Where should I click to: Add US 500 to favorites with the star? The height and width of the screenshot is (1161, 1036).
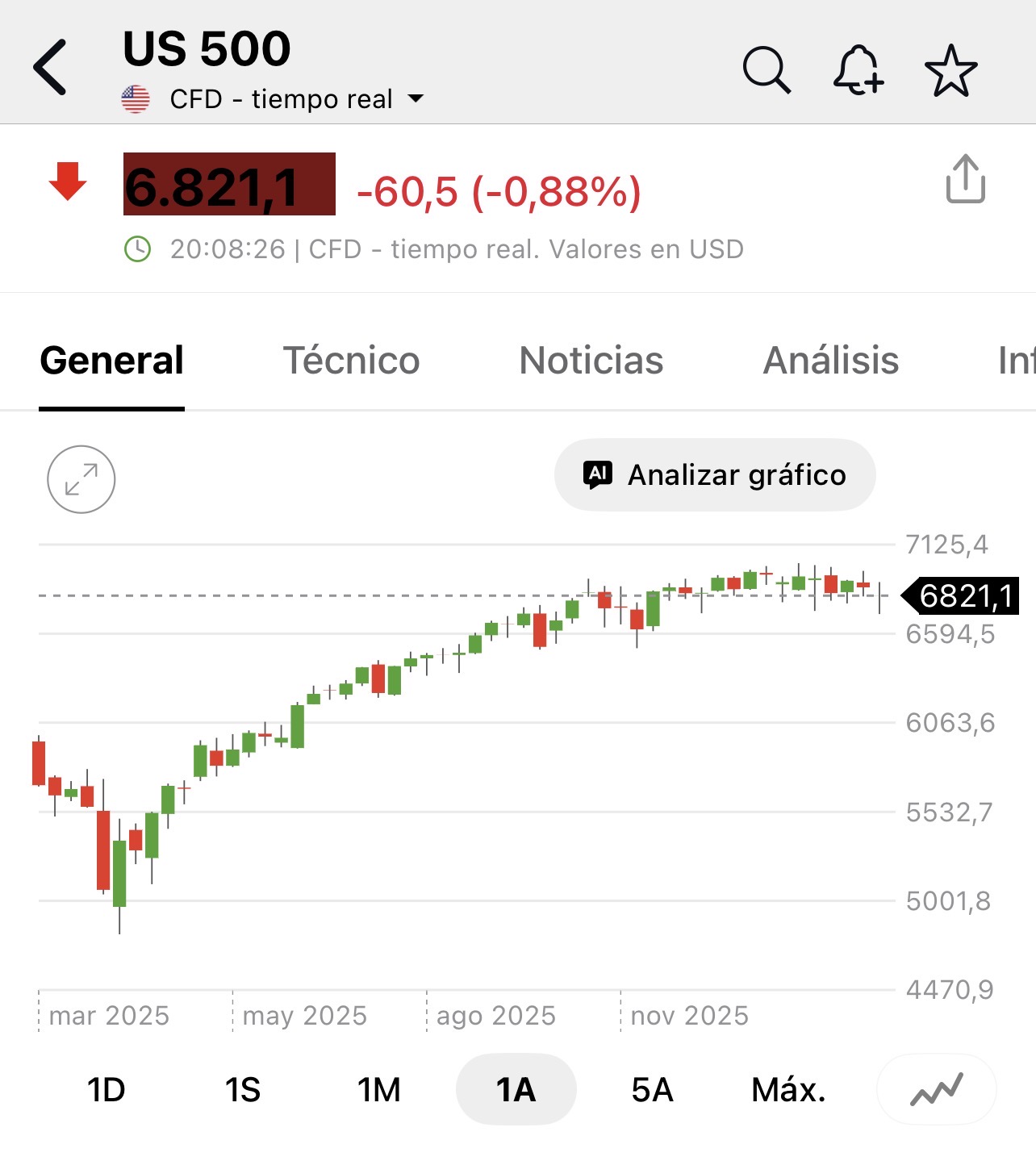click(x=950, y=70)
